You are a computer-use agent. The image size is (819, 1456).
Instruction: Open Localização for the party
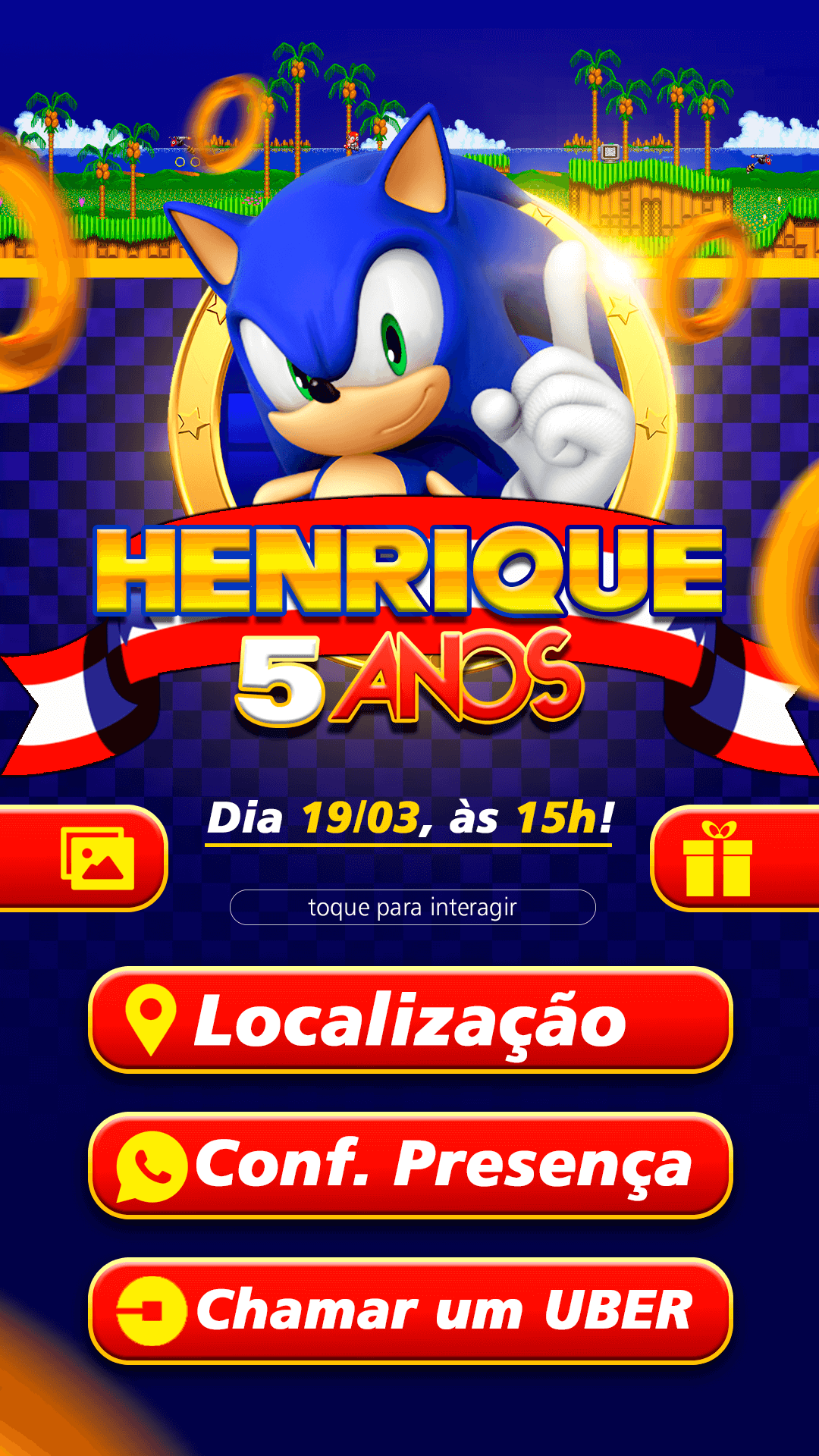[x=410, y=1020]
